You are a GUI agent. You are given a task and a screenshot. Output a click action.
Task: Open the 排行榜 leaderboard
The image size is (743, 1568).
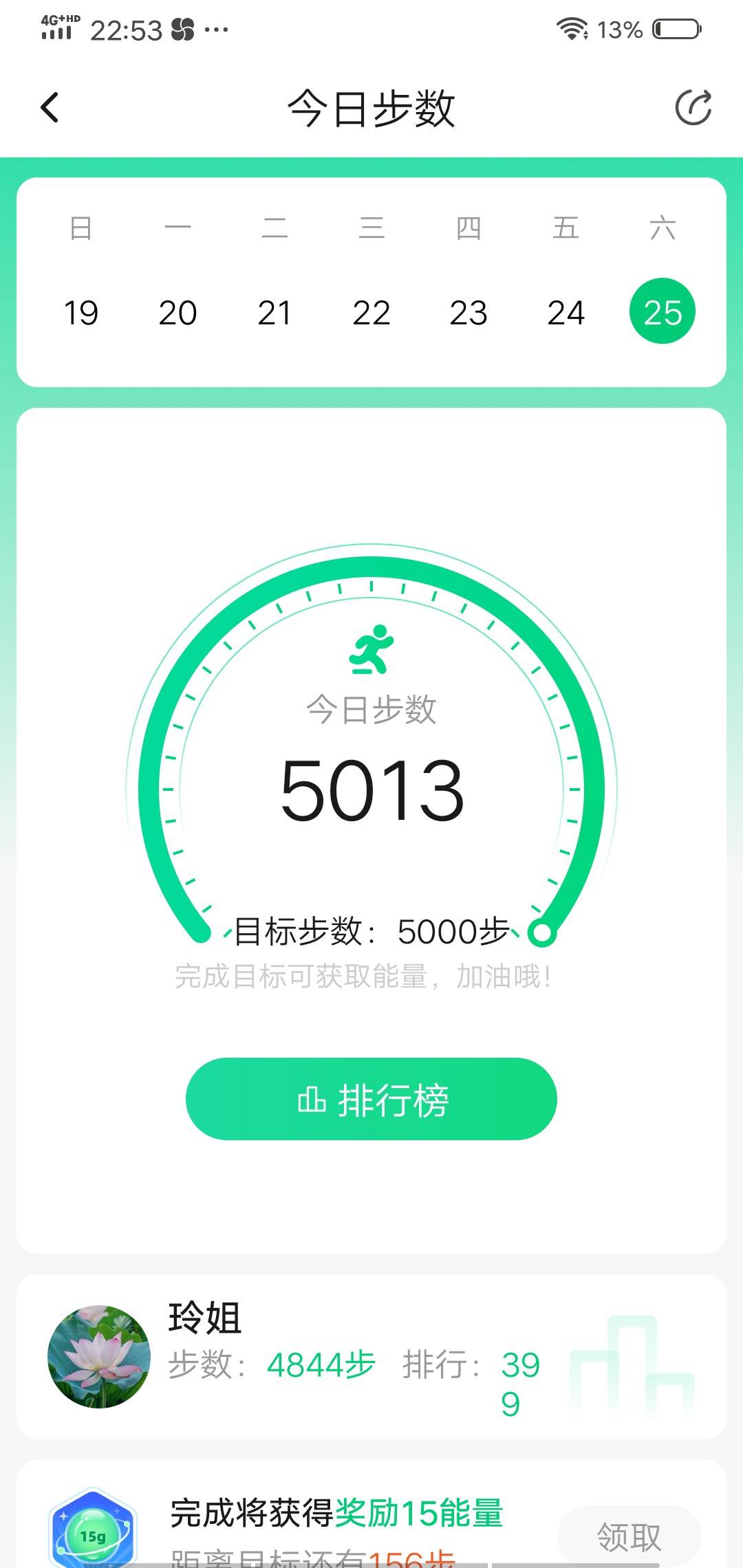click(x=371, y=1099)
